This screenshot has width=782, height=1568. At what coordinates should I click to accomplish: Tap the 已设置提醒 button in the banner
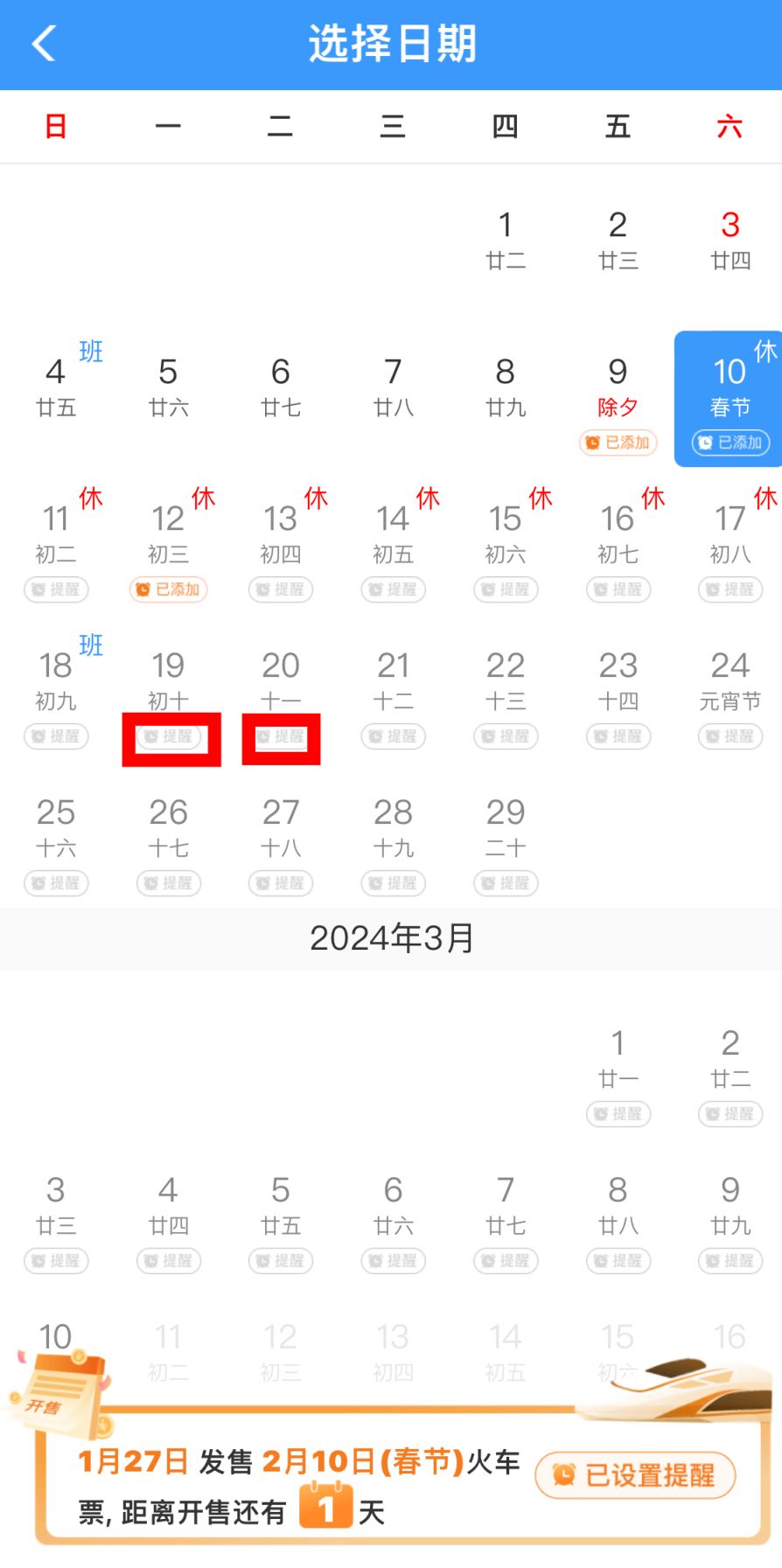pyautogui.click(x=635, y=1475)
